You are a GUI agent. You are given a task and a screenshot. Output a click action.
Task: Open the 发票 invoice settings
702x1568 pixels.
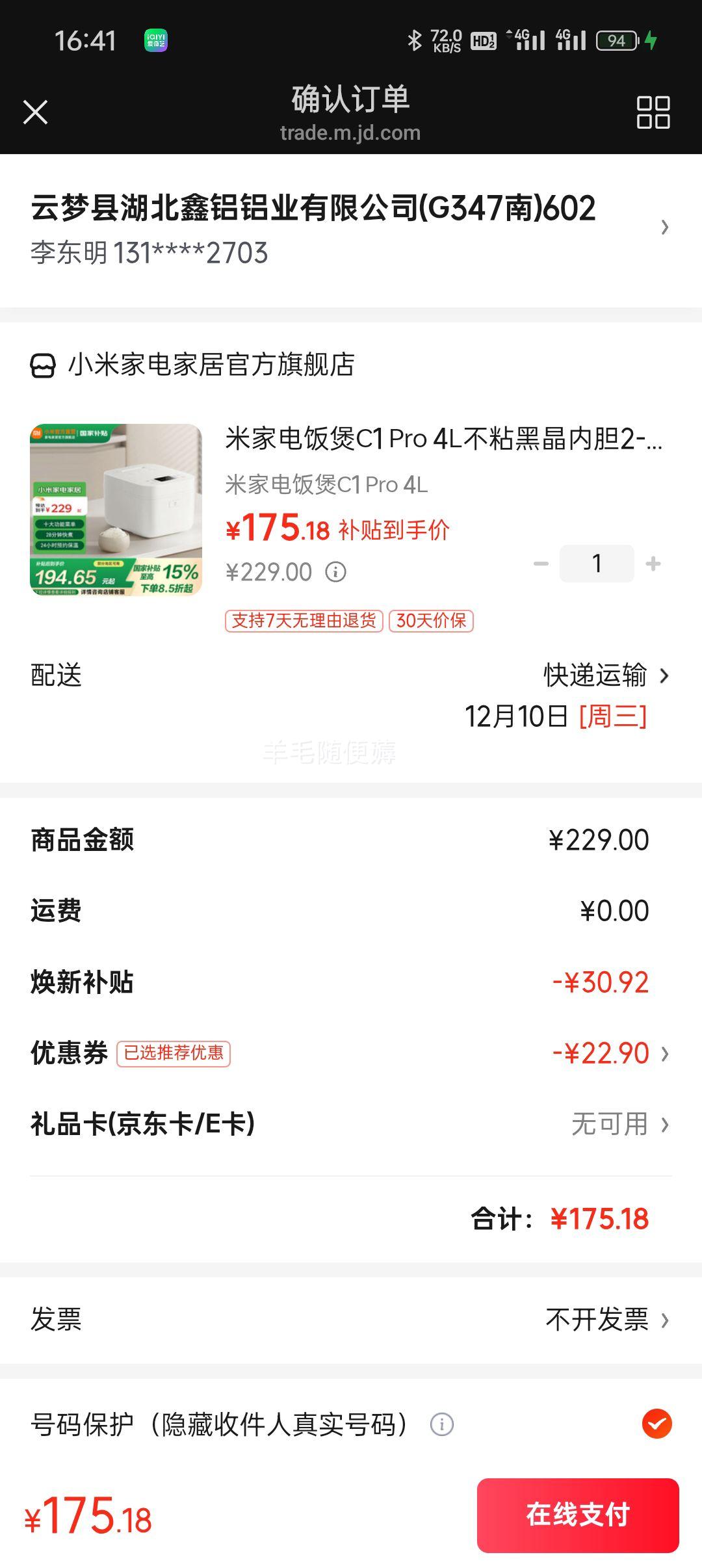(604, 1317)
